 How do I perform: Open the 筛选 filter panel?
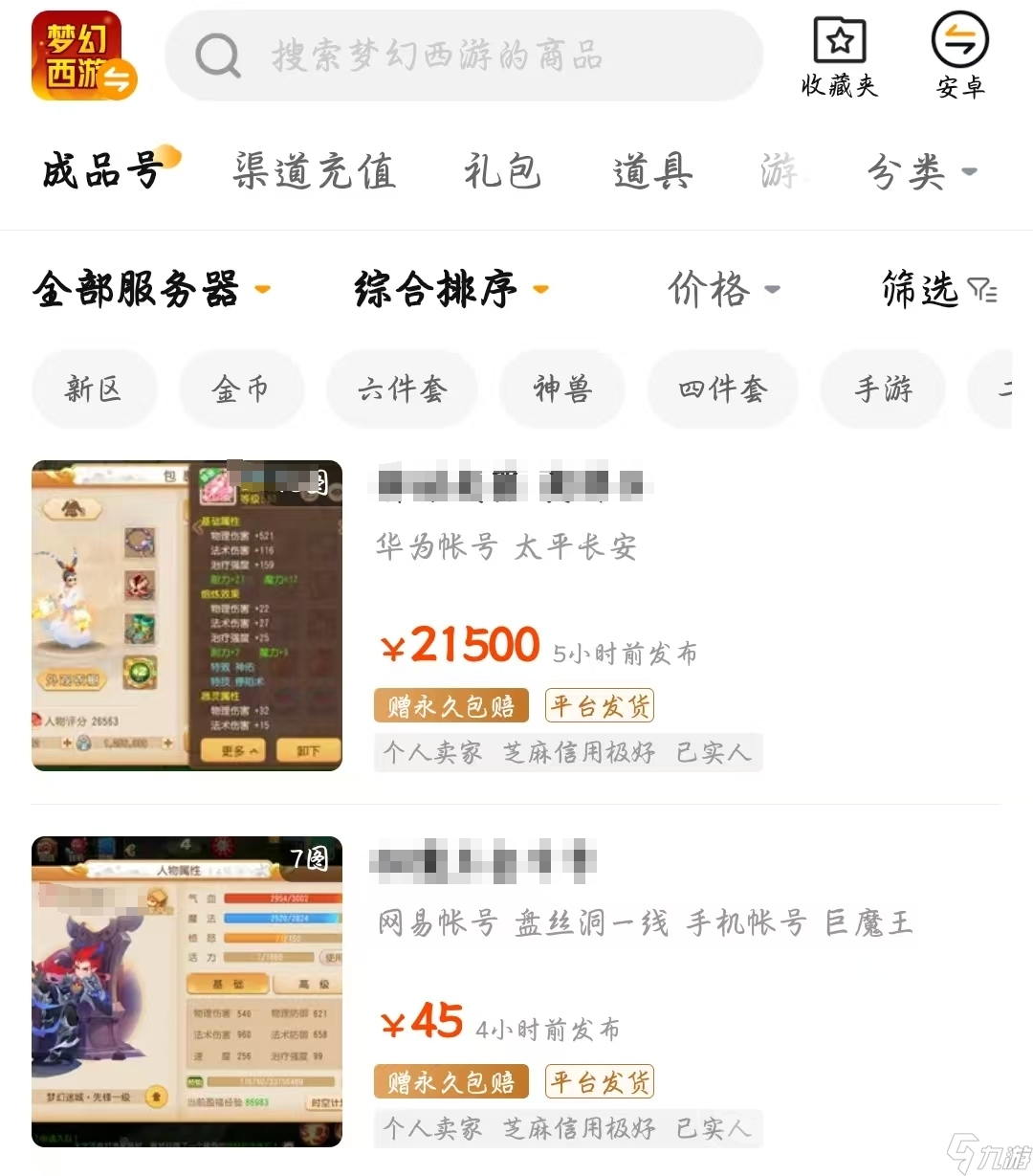point(937,289)
